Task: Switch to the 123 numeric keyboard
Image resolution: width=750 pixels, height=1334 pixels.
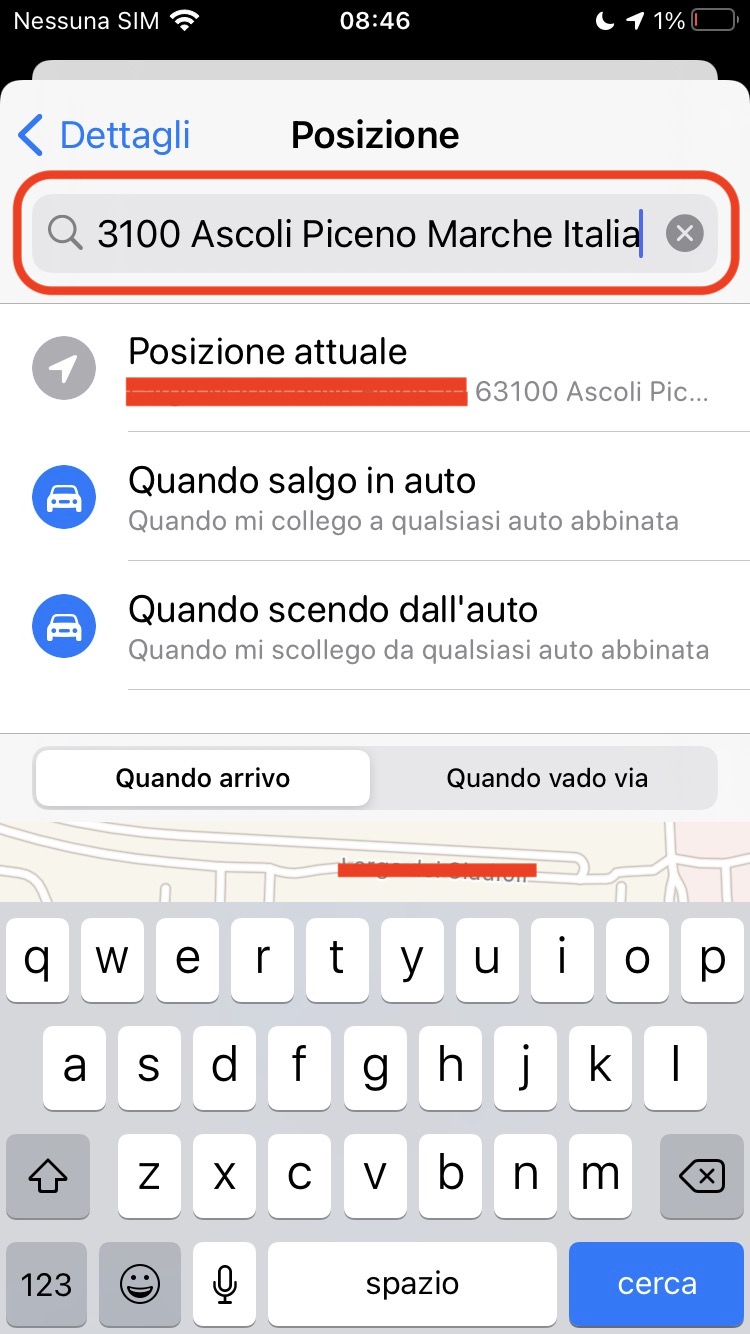Action: tap(47, 1284)
